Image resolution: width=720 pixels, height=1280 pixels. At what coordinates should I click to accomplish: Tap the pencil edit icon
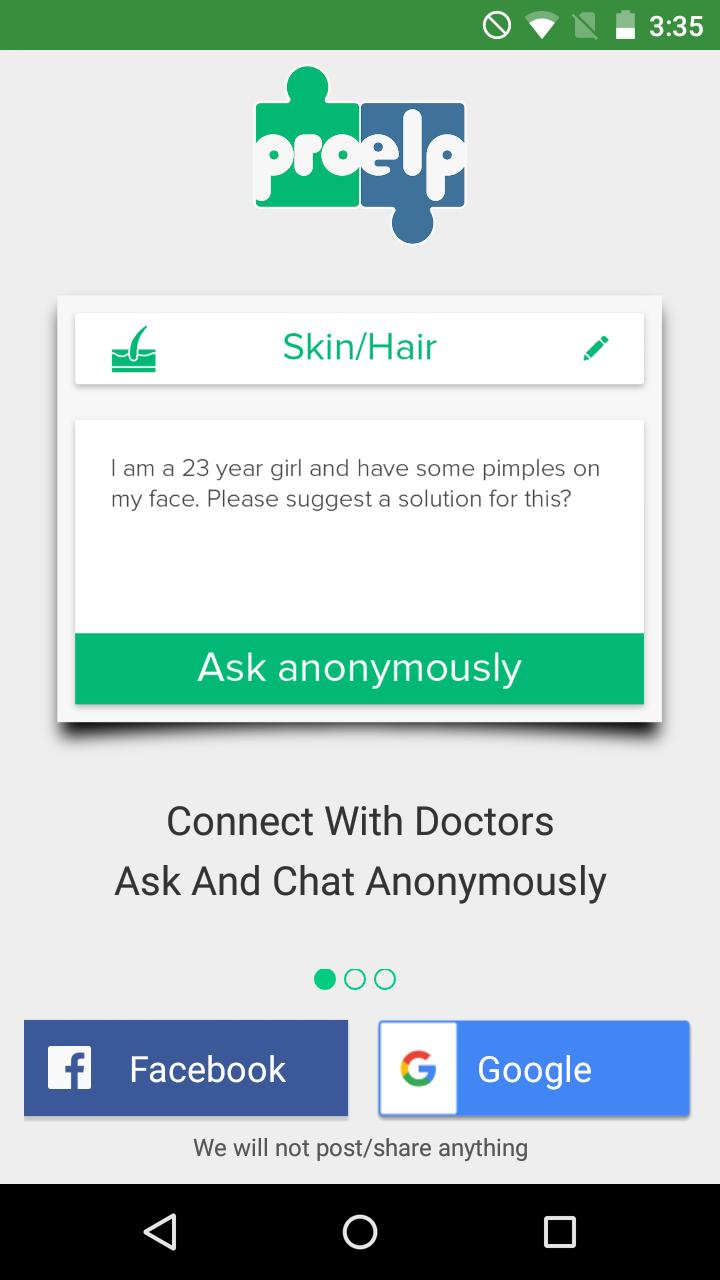pyautogui.click(x=596, y=348)
